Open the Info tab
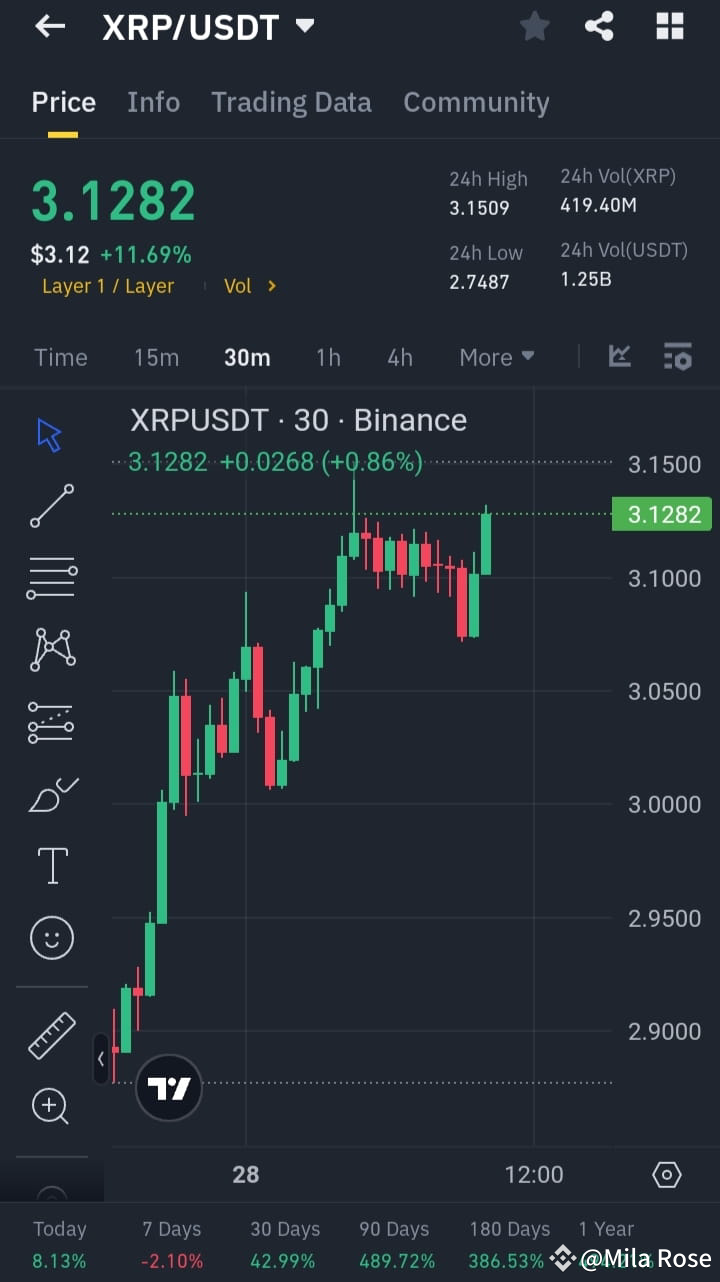Screen dimensions: 720x1282 153,102
